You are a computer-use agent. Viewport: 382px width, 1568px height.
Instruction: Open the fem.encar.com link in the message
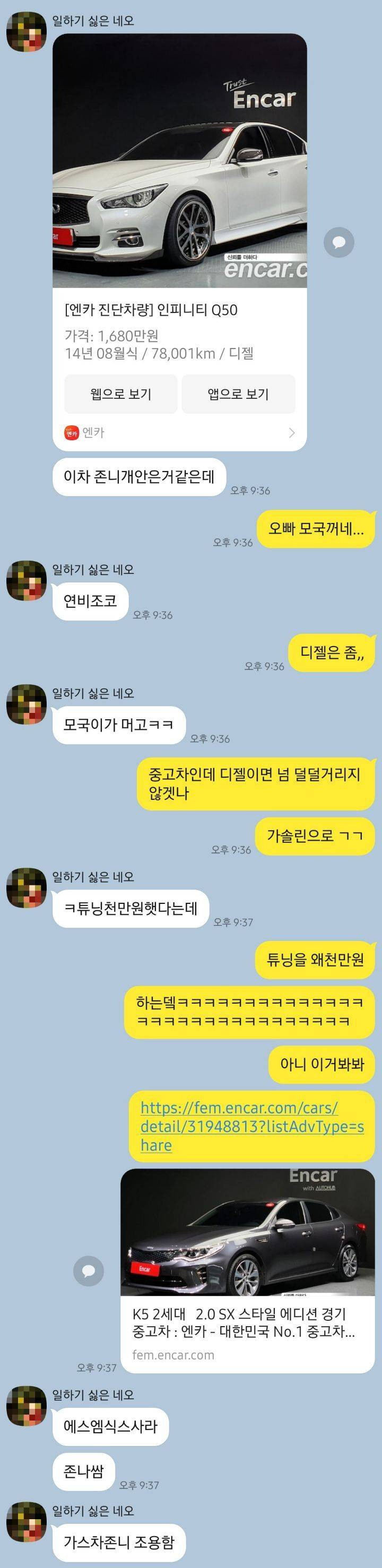[251, 1126]
